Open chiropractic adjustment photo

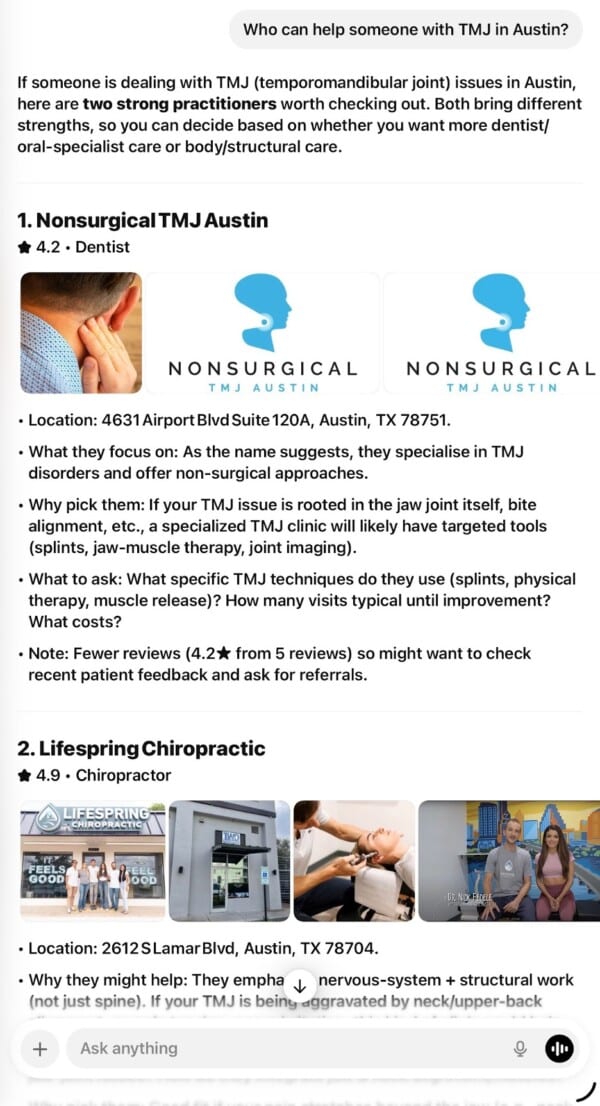(x=354, y=860)
